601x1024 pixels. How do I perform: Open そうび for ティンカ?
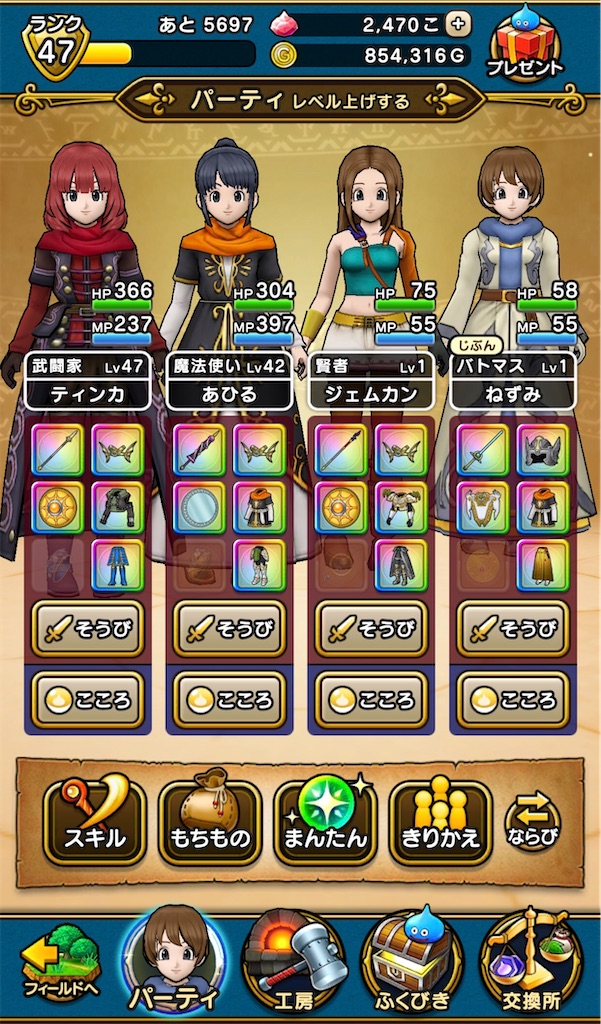tap(87, 629)
